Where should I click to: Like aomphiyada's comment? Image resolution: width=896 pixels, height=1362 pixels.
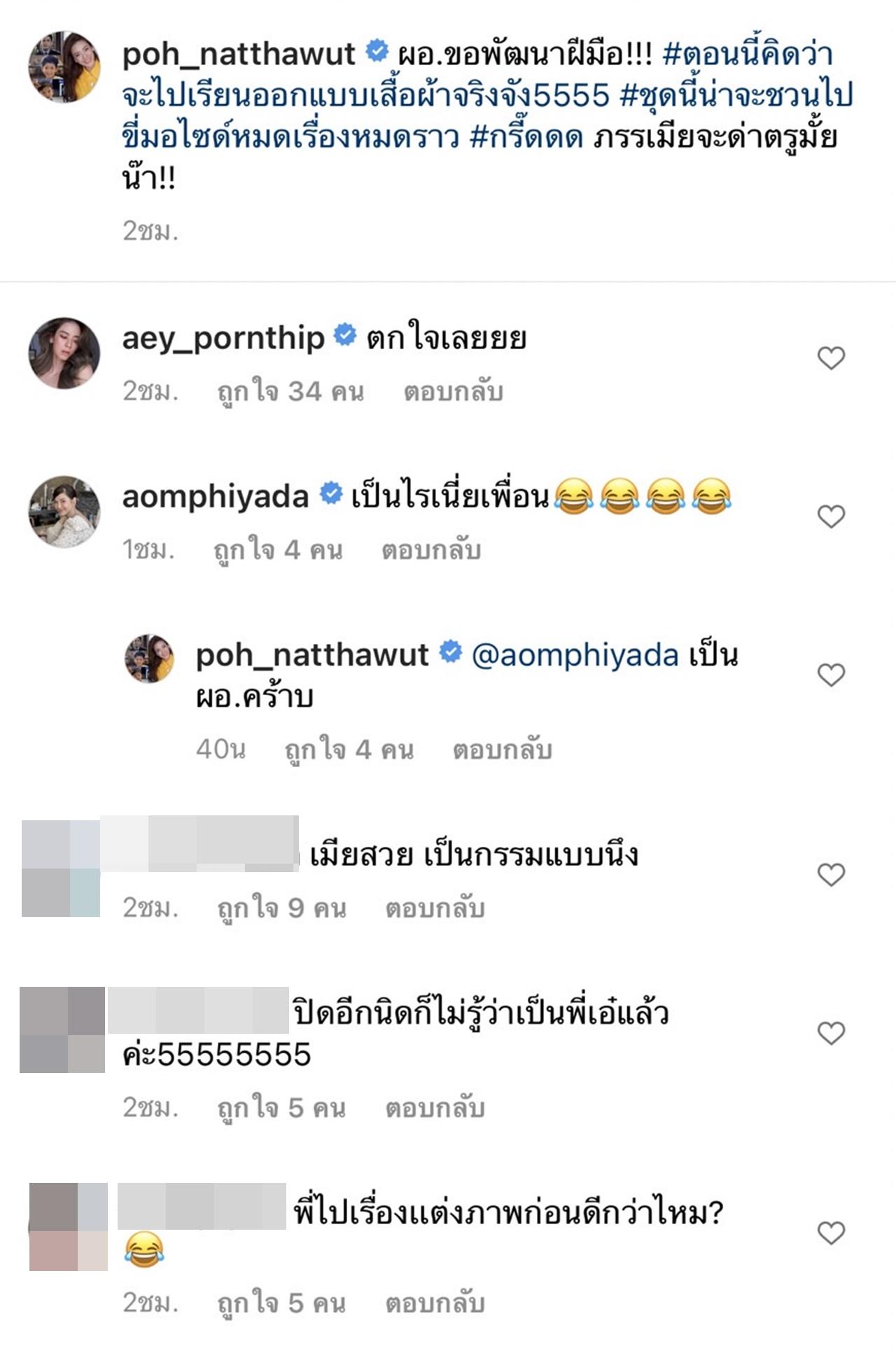tap(831, 517)
